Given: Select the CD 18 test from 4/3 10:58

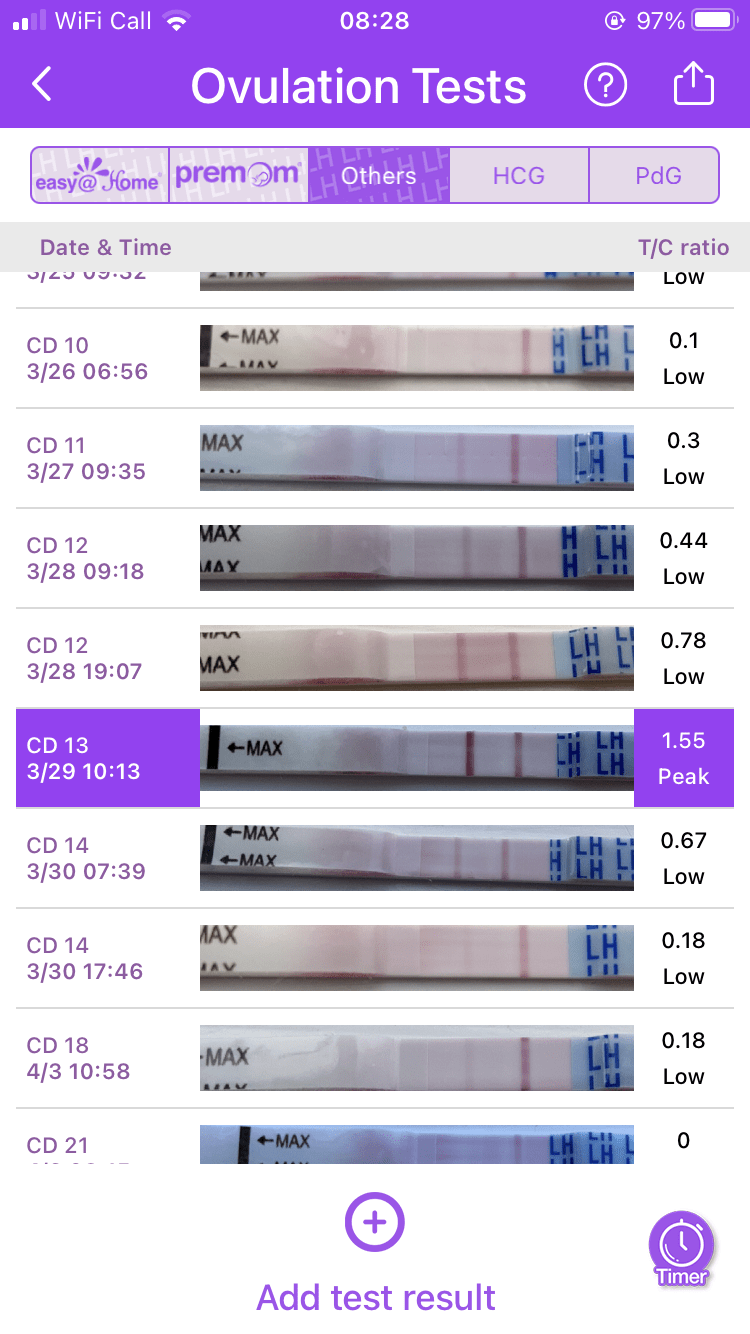Looking at the screenshot, I should tap(375, 1058).
